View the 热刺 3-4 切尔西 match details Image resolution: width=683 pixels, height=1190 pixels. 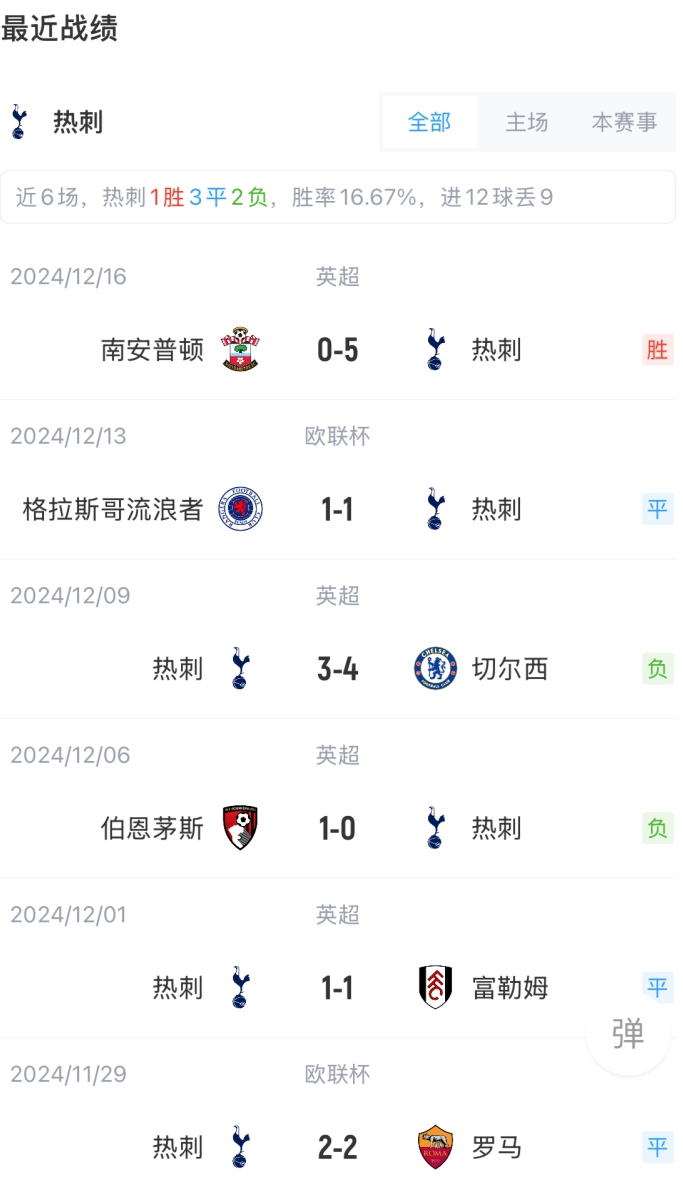(x=338, y=669)
